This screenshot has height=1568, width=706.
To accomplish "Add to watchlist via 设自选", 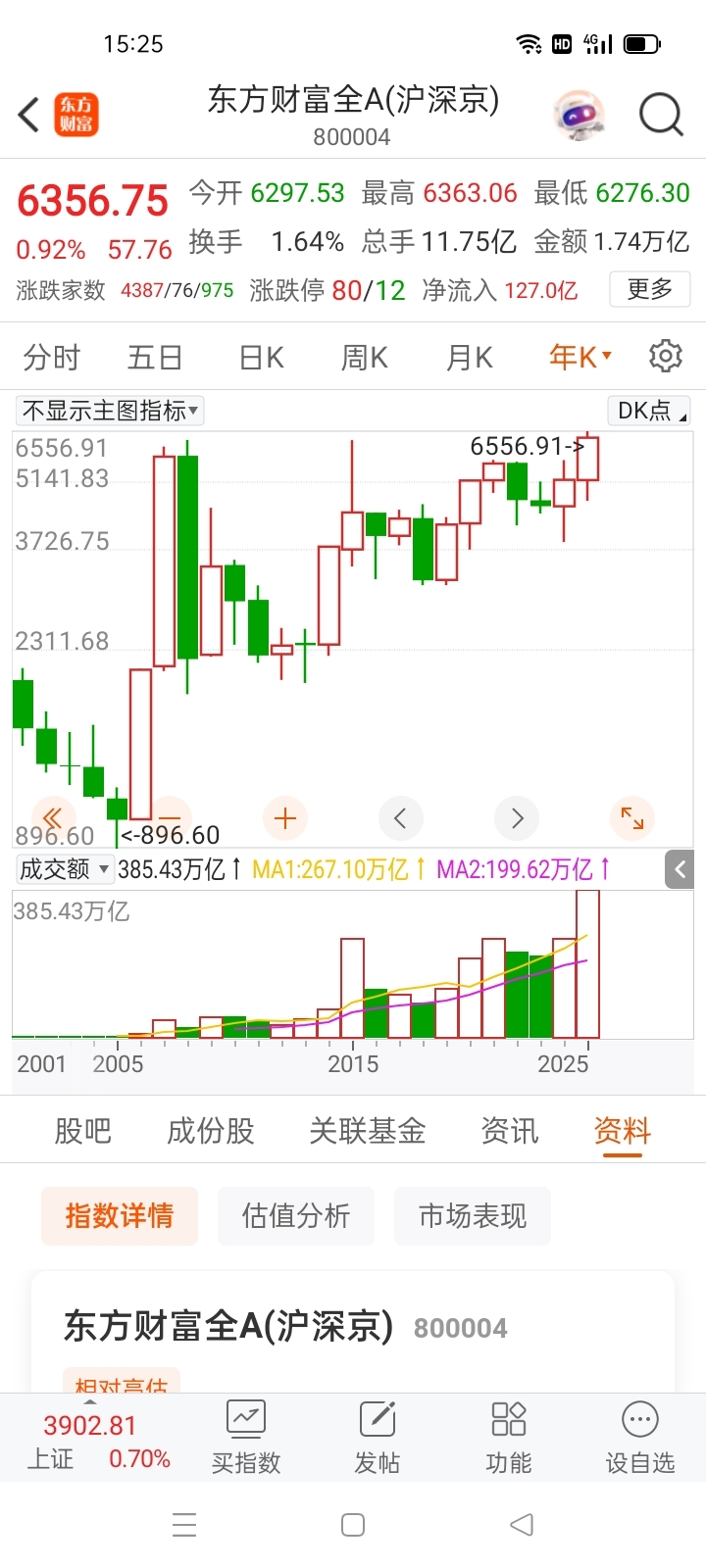I will [640, 1437].
